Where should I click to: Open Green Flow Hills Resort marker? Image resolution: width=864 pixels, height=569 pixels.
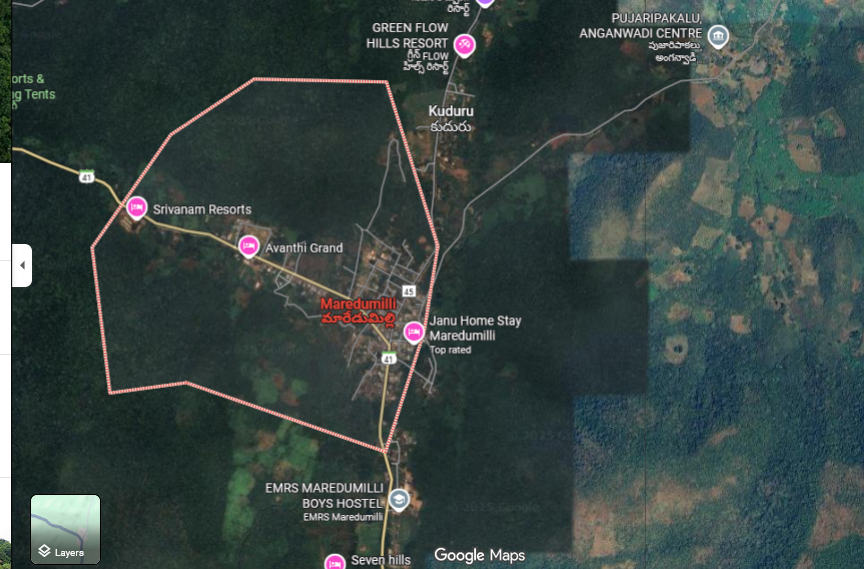click(x=464, y=44)
